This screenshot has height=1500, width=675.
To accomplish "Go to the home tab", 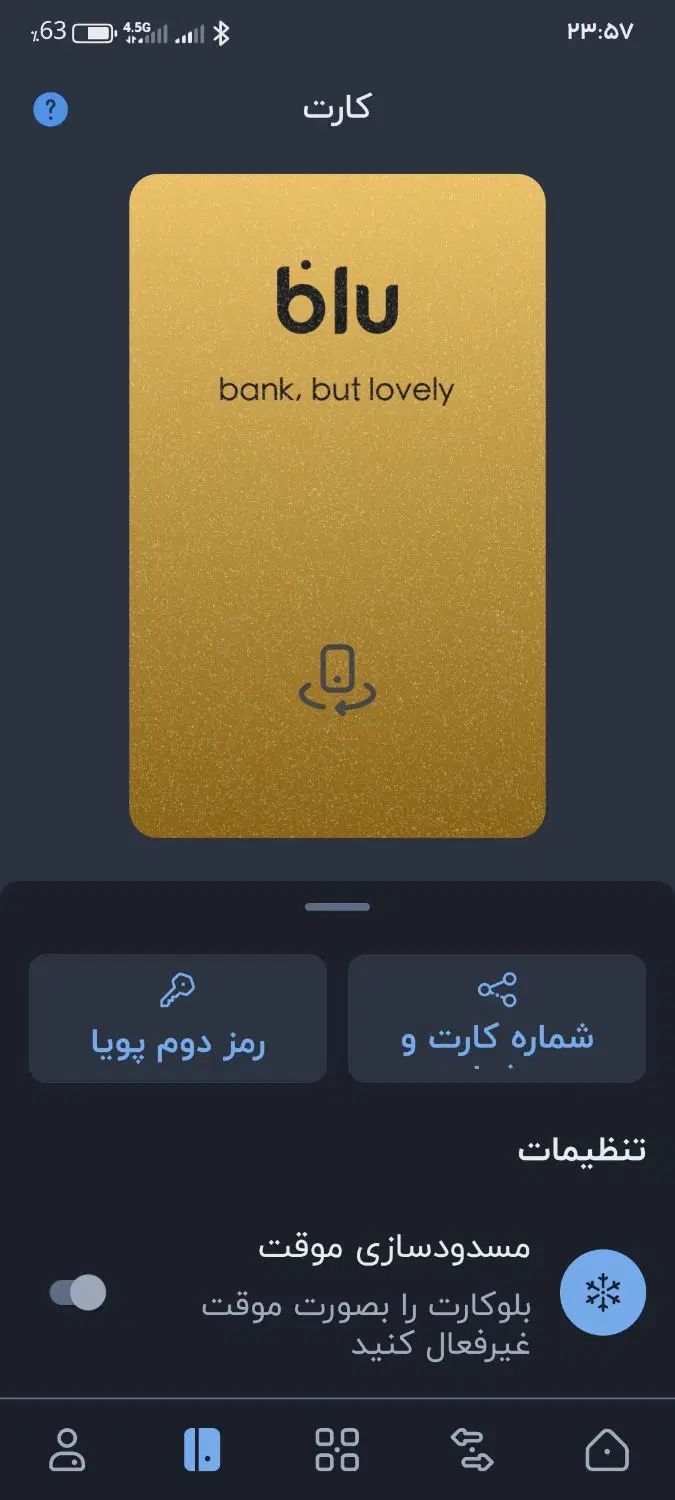I will [x=607, y=1449].
